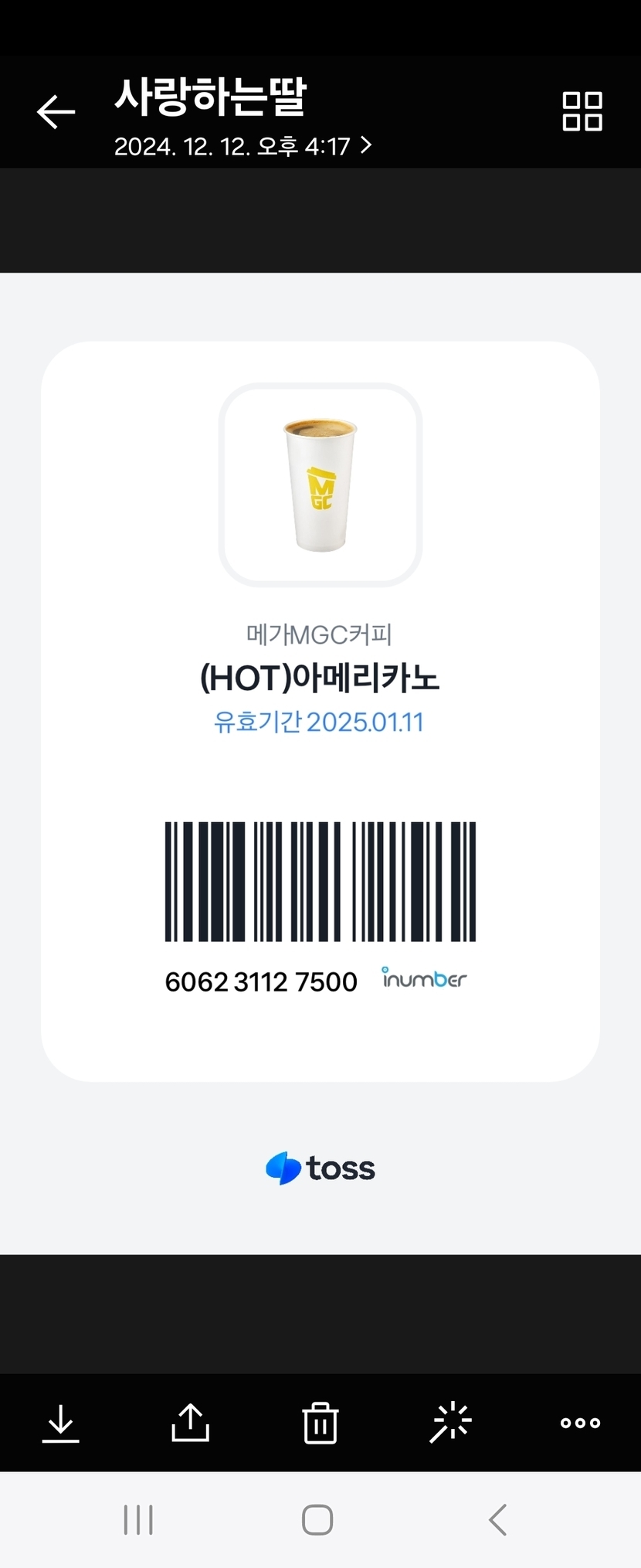Open the three-dot more options menu

580,1423
